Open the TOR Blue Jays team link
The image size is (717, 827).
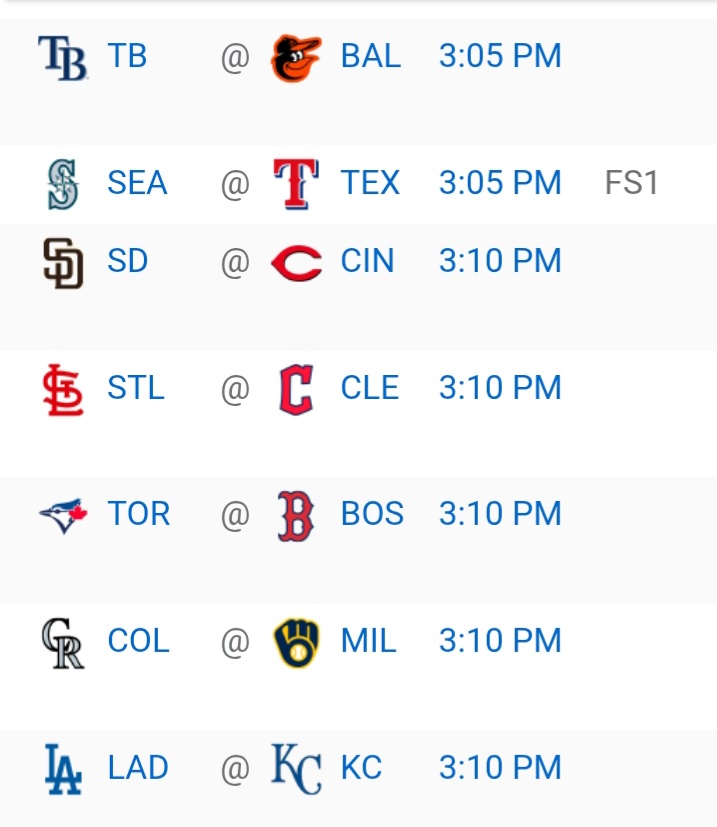tap(139, 514)
